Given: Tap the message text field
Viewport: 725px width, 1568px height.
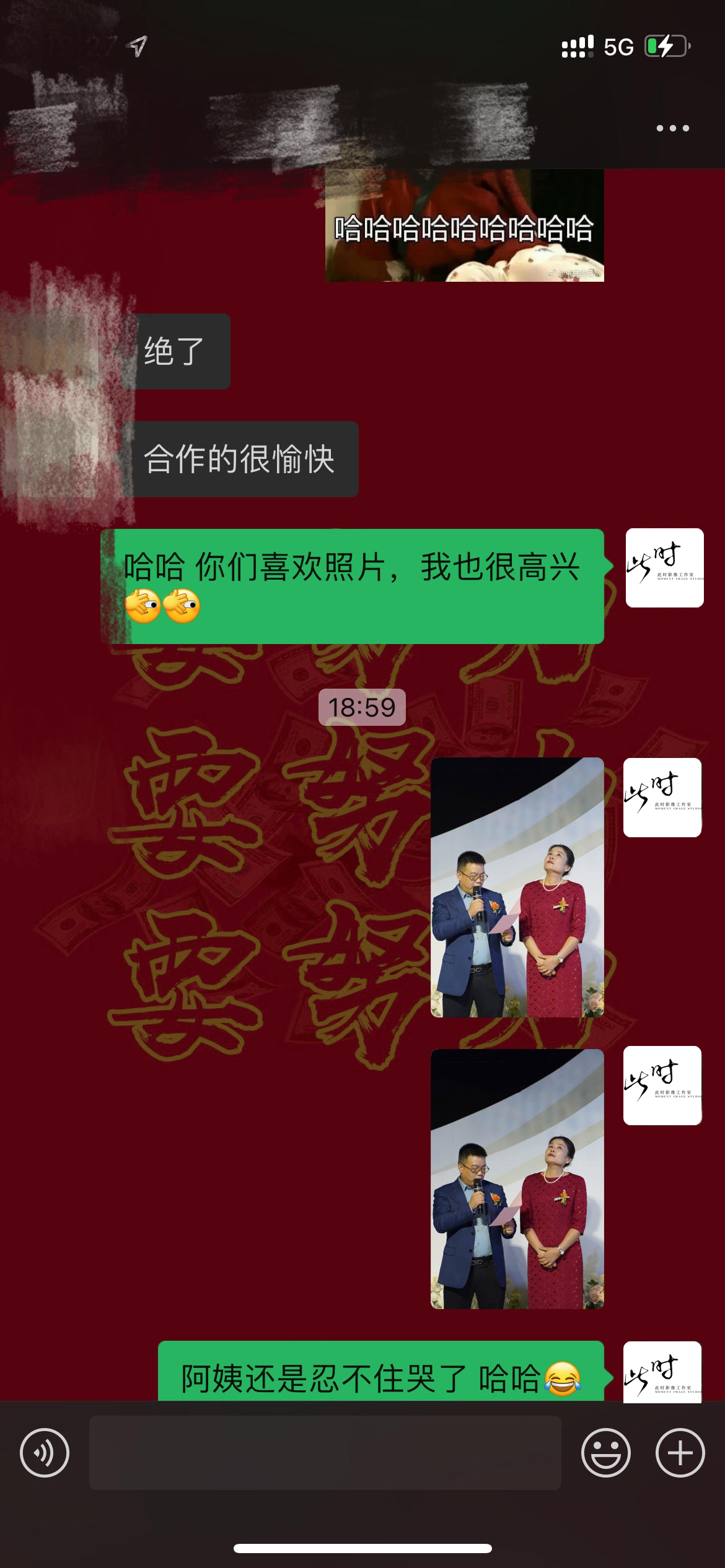Looking at the screenshot, I should point(325,1452).
